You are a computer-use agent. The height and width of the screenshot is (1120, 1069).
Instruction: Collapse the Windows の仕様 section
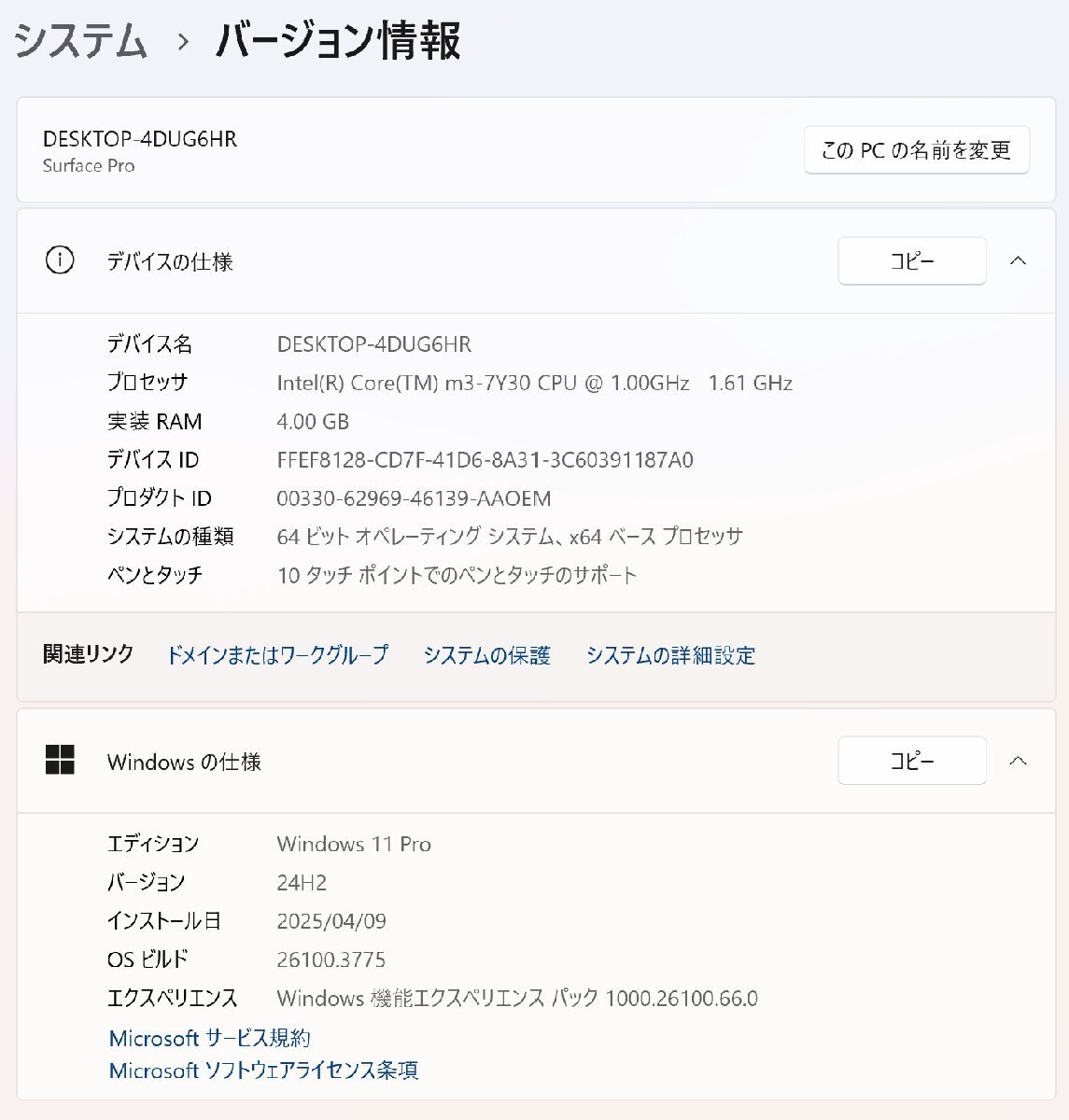point(1019,761)
